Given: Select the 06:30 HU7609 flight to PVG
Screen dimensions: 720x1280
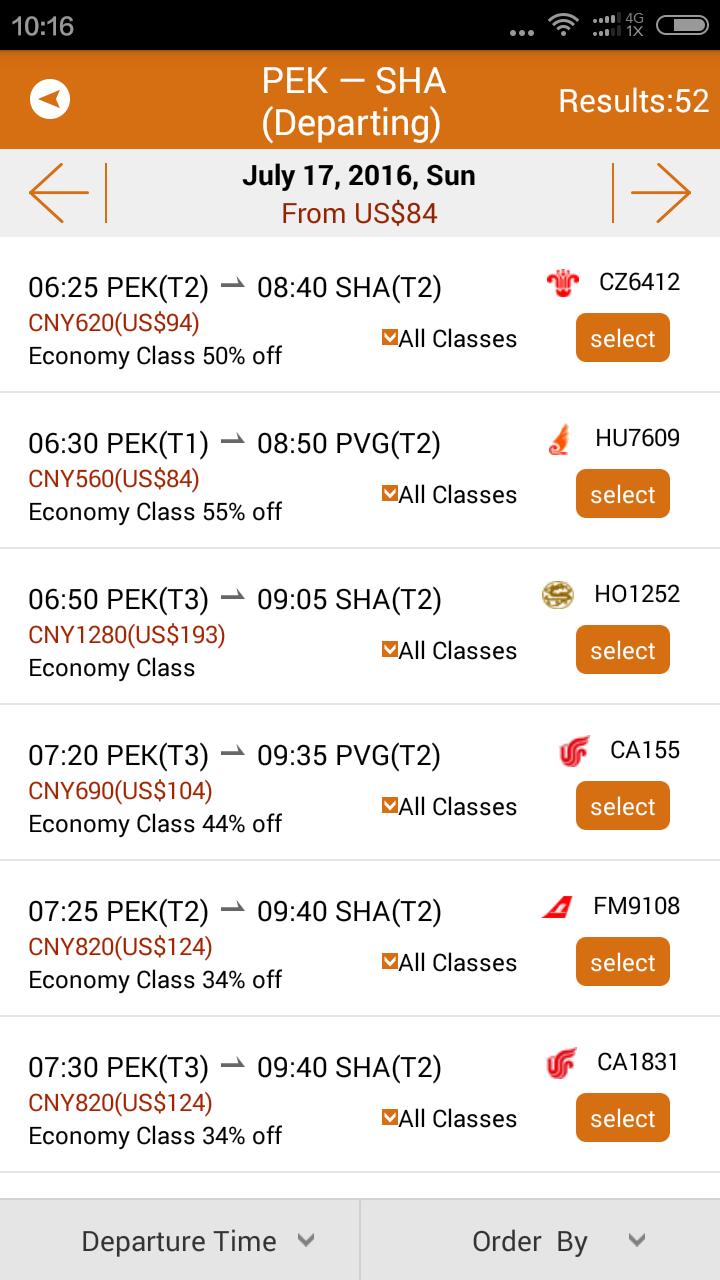Looking at the screenshot, I should point(622,494).
